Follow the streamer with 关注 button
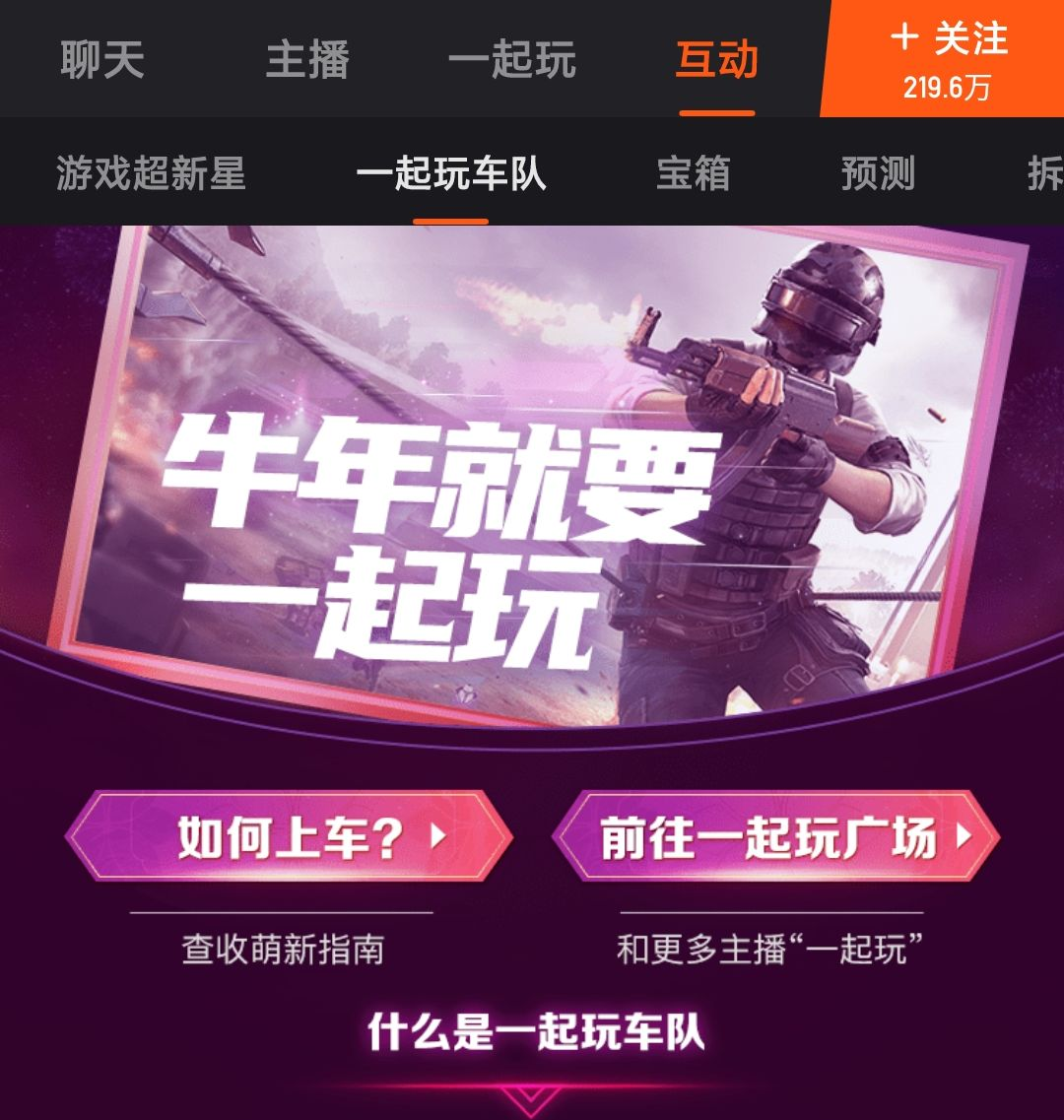The height and width of the screenshot is (1120, 1064). (945, 59)
